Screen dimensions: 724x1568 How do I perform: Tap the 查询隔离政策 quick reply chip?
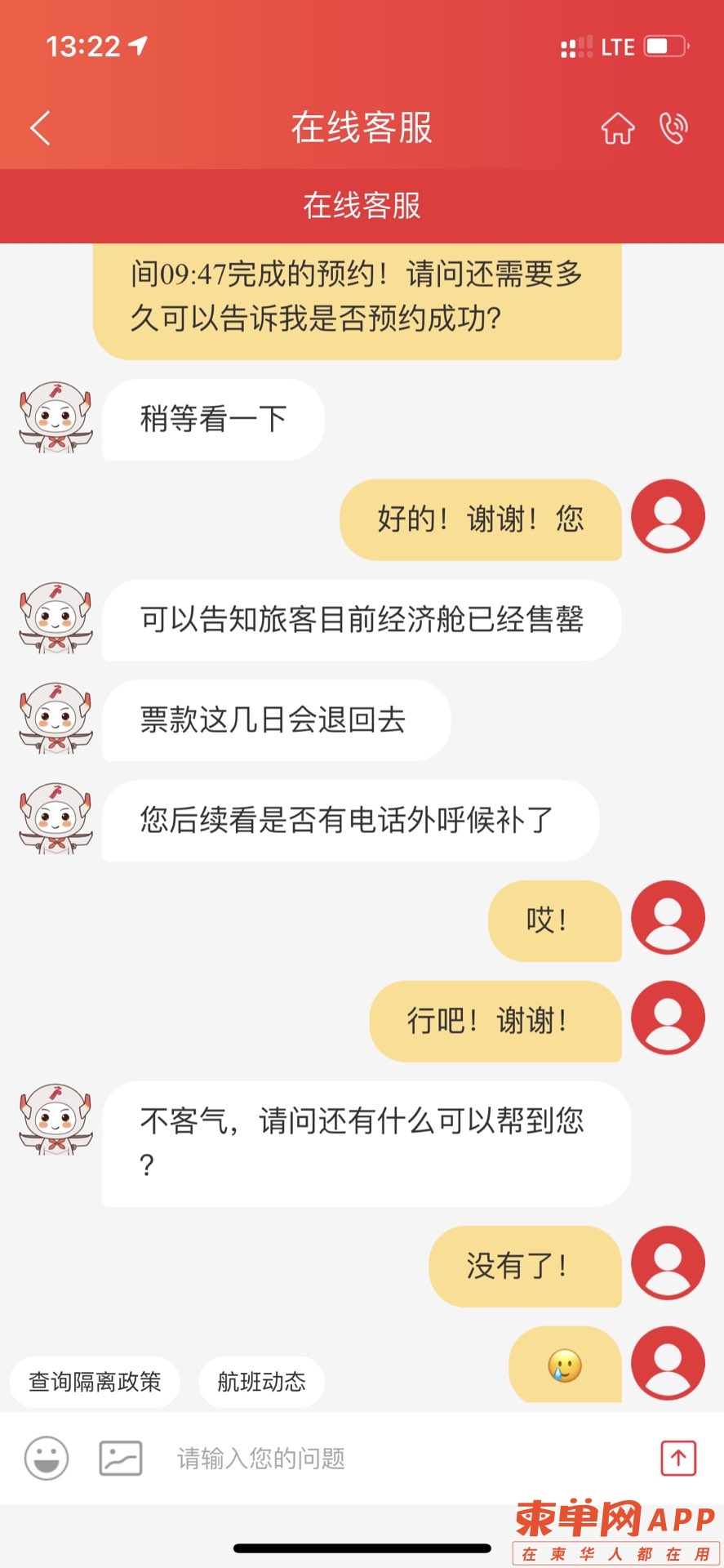click(x=95, y=1382)
